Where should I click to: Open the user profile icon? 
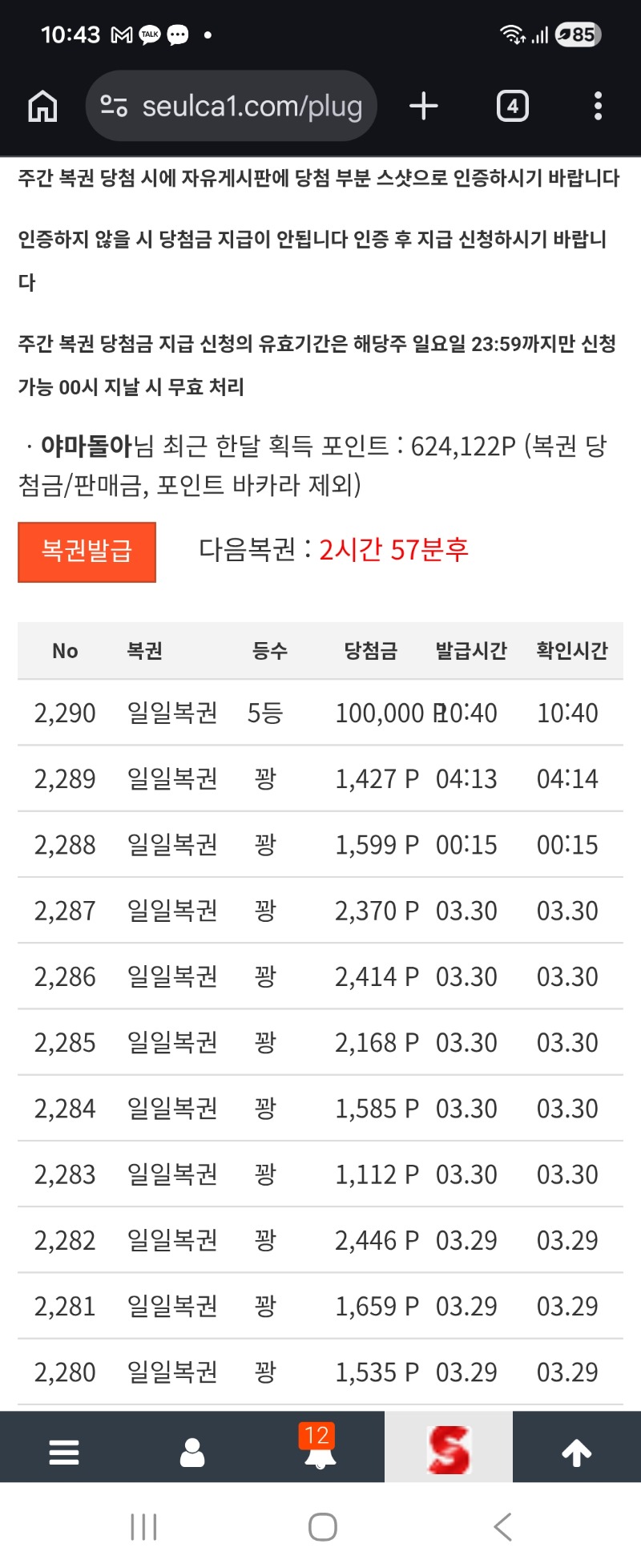tap(192, 1452)
